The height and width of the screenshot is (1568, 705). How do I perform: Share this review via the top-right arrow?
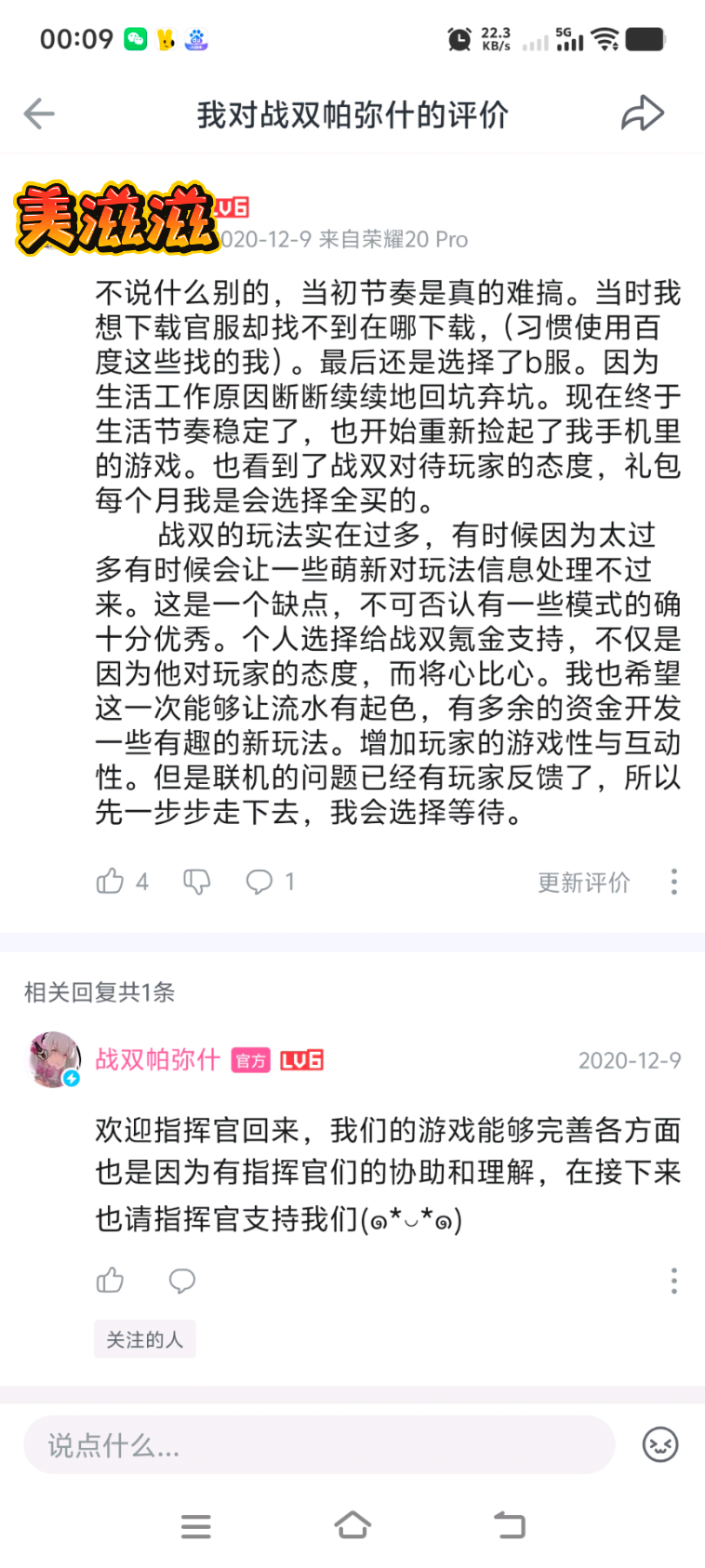643,113
